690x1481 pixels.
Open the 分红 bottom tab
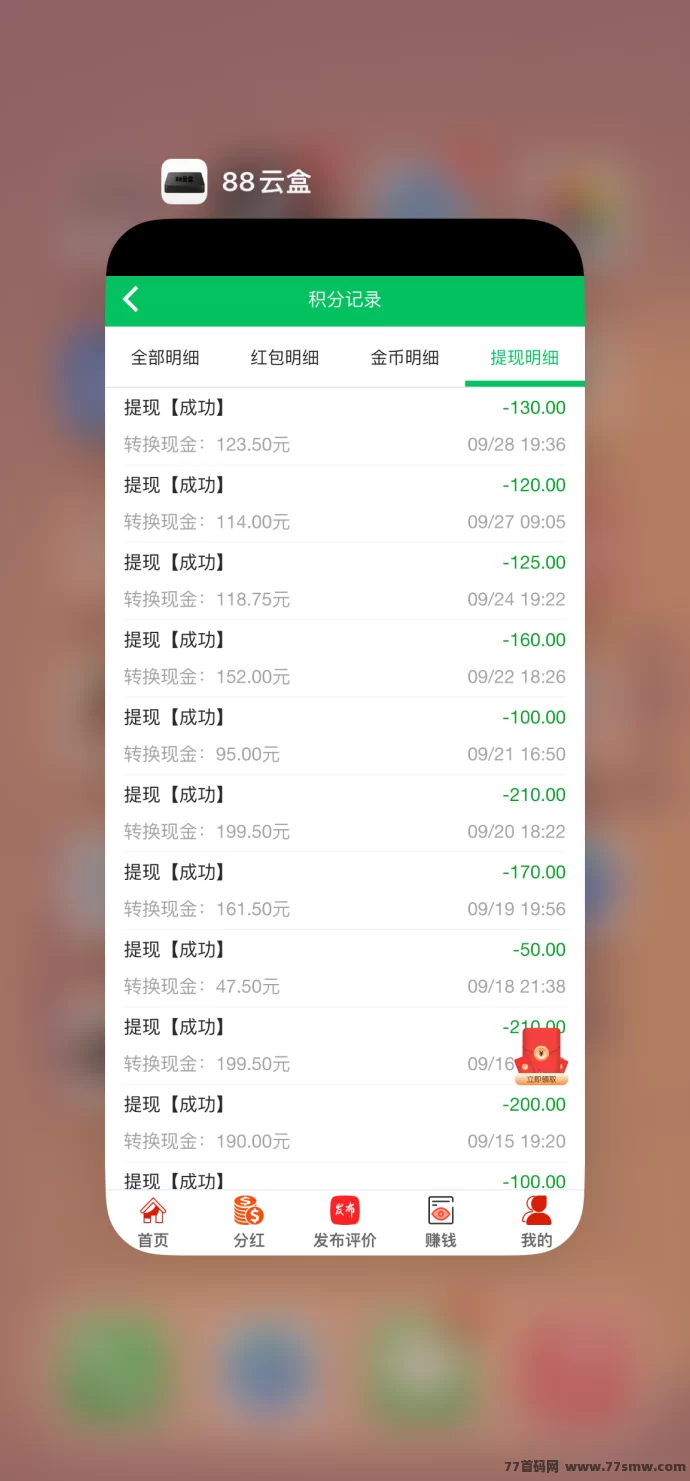tap(249, 1222)
